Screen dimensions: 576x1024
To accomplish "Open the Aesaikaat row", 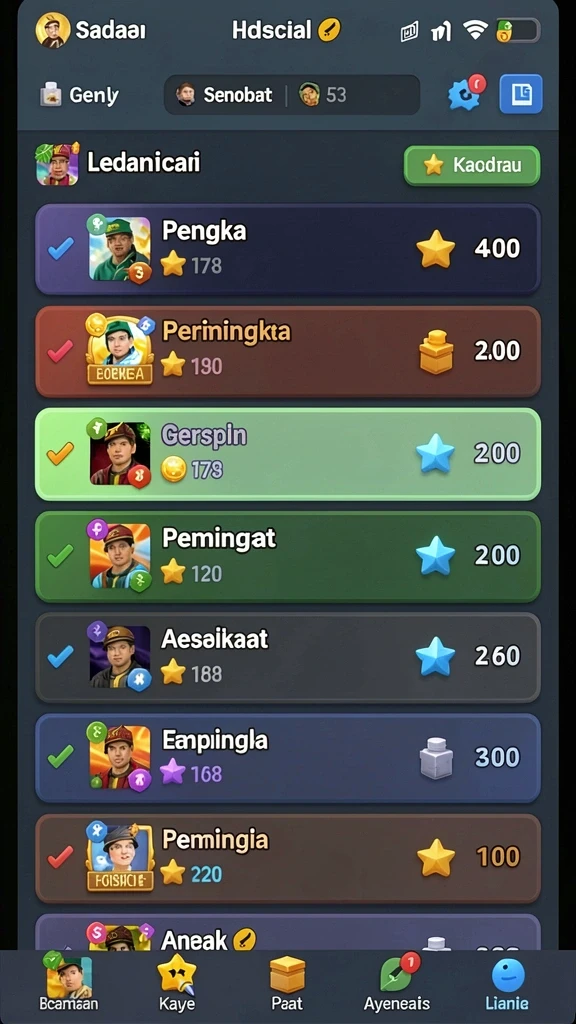I will coord(287,657).
